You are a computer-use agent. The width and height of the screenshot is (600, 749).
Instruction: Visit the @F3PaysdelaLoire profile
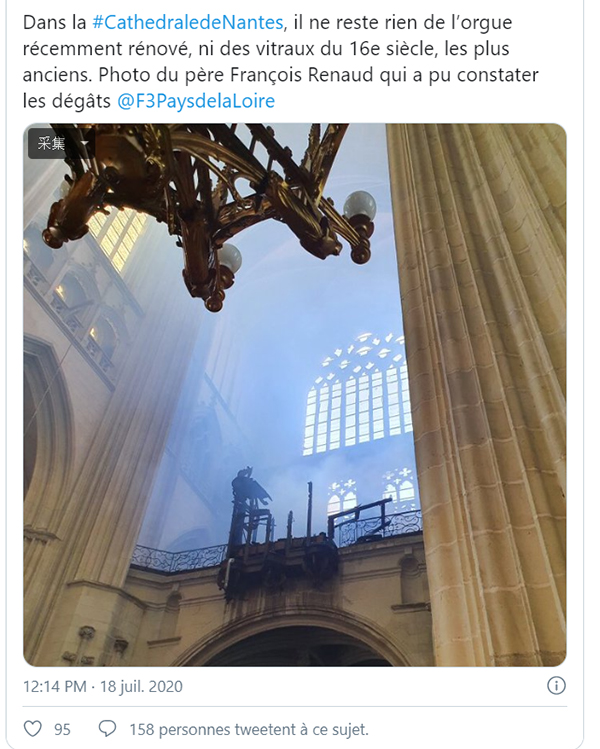coord(196,100)
